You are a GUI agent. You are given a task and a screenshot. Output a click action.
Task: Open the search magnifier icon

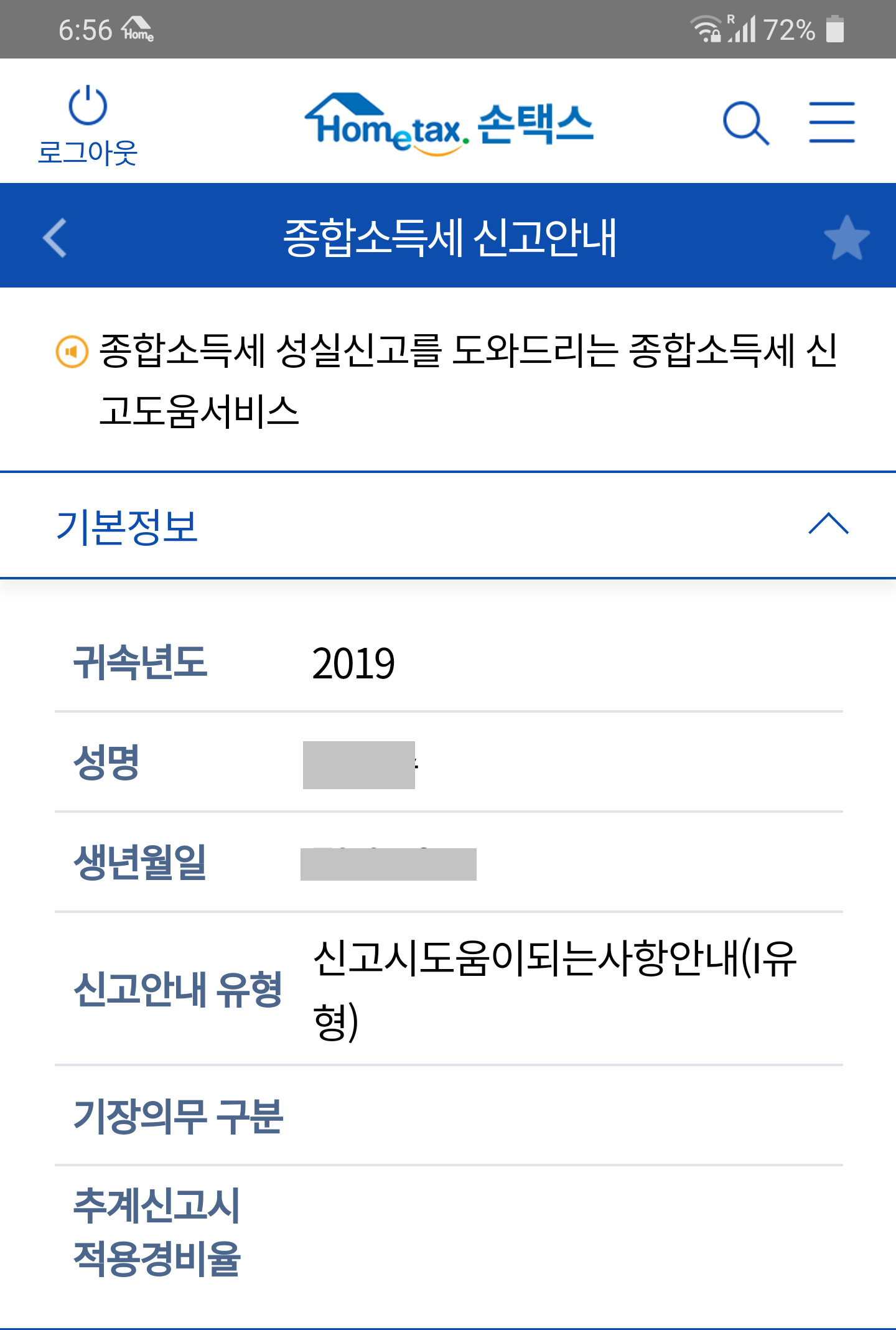click(746, 123)
